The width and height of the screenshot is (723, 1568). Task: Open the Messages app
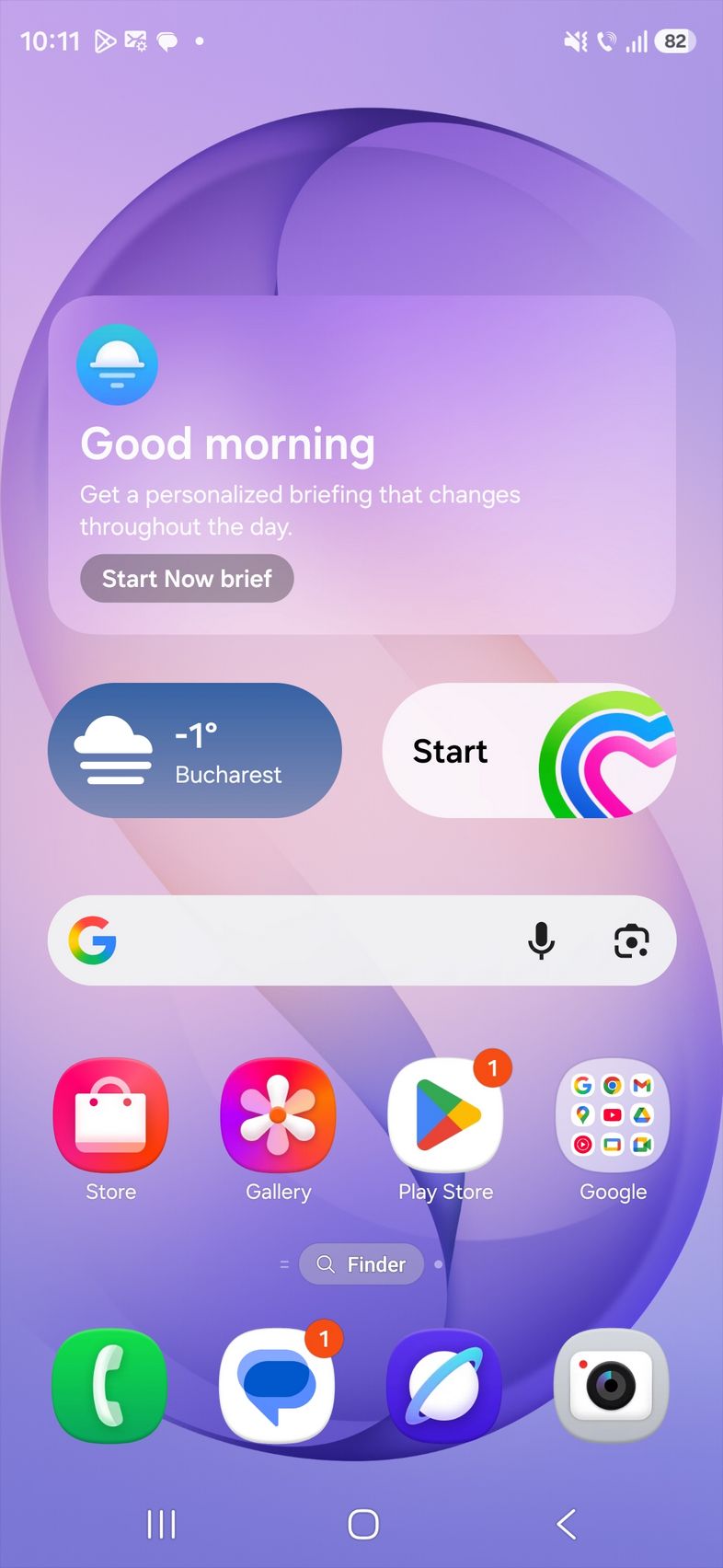(278, 1385)
